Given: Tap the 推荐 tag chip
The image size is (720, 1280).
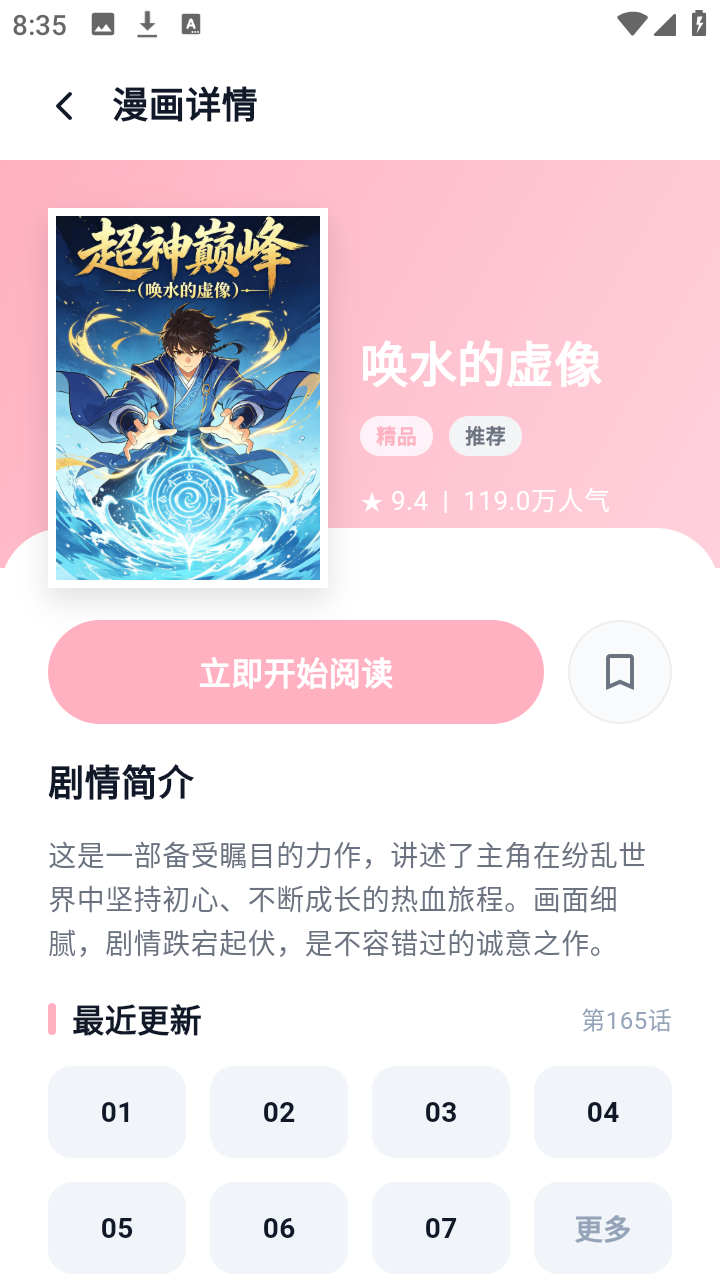Looking at the screenshot, I should [x=485, y=436].
